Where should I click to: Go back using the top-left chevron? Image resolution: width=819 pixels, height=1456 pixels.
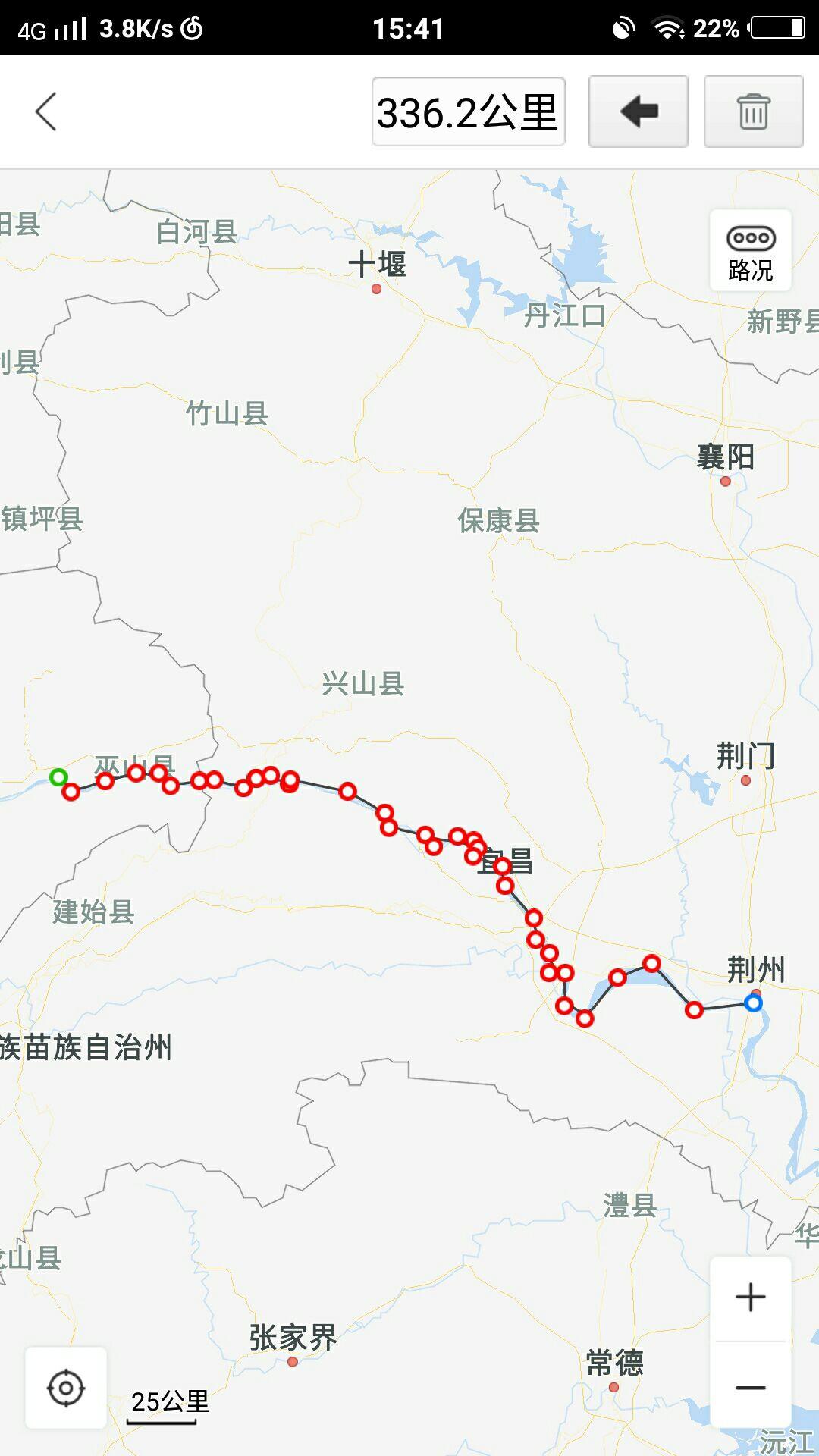click(46, 111)
